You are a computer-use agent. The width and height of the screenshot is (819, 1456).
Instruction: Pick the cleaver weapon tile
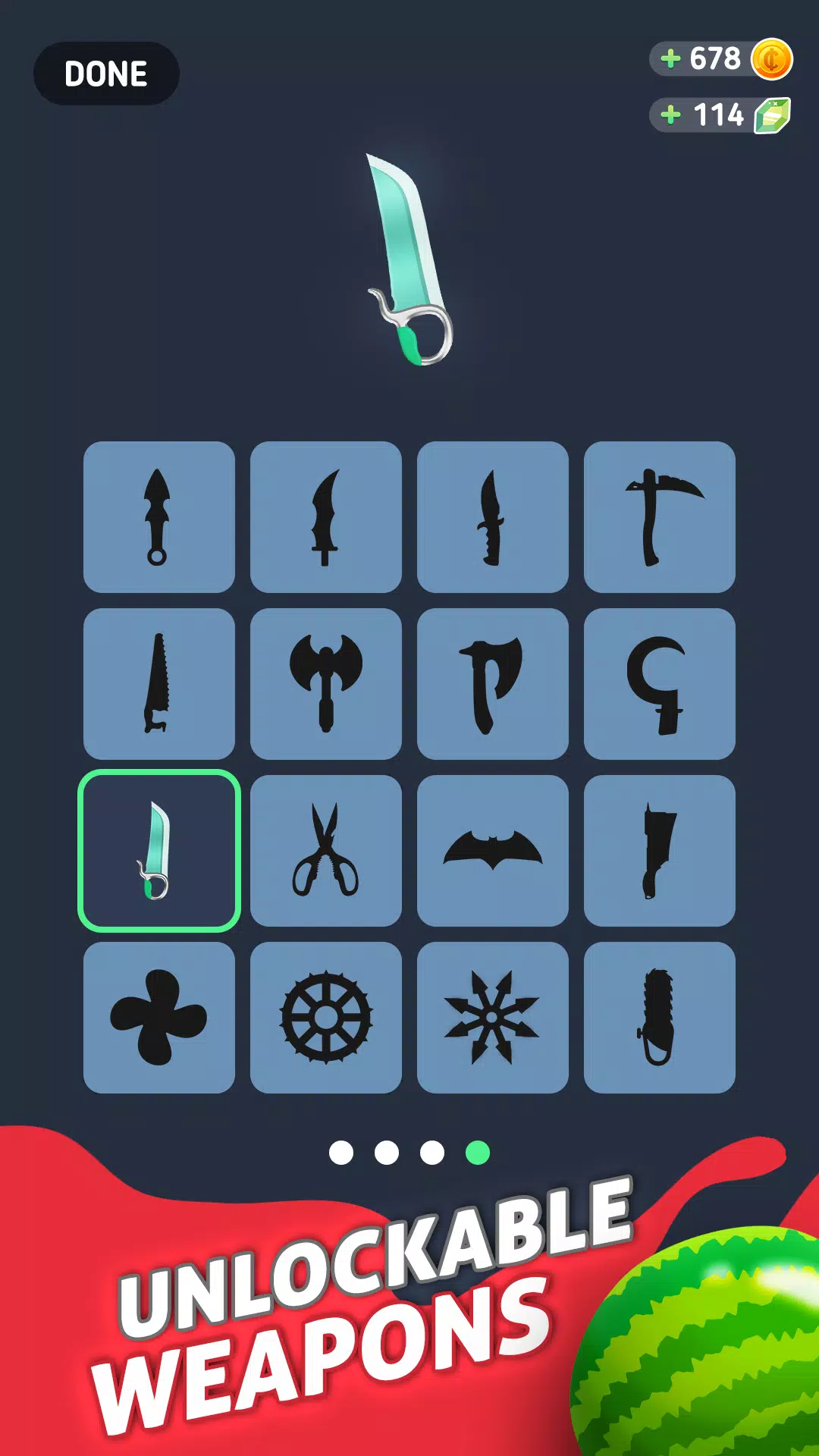[x=660, y=851]
